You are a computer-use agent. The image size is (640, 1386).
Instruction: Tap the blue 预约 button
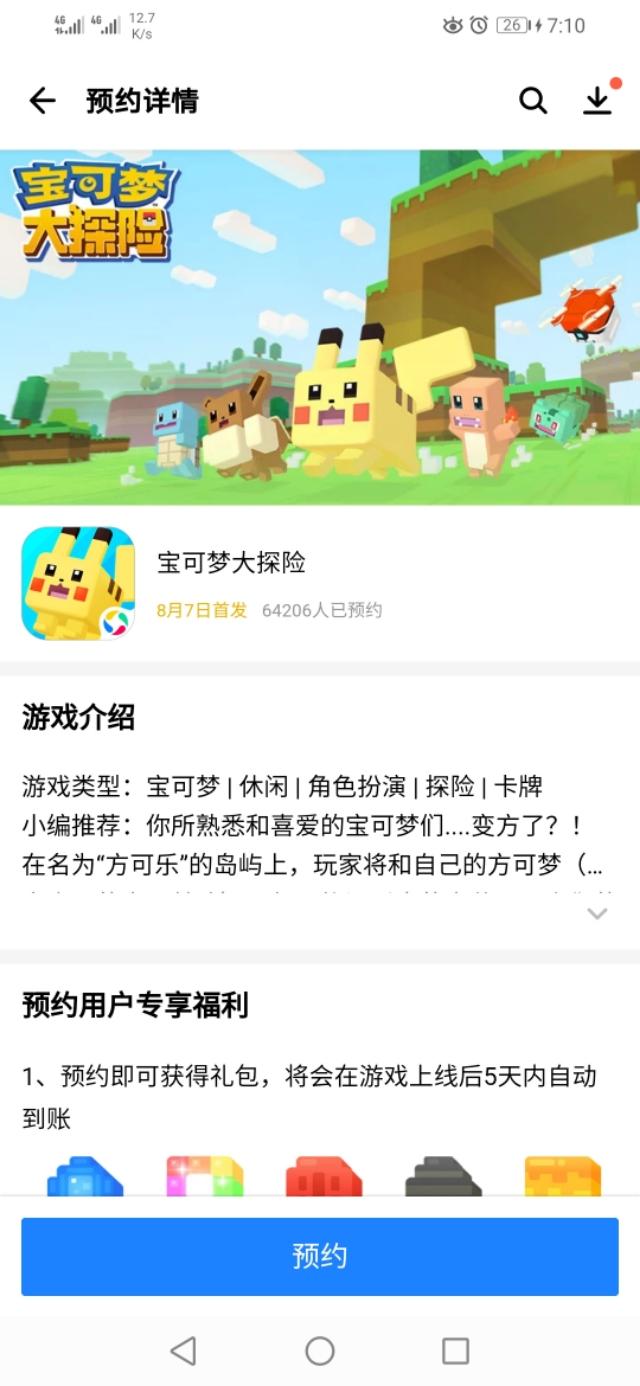pyautogui.click(x=320, y=1256)
